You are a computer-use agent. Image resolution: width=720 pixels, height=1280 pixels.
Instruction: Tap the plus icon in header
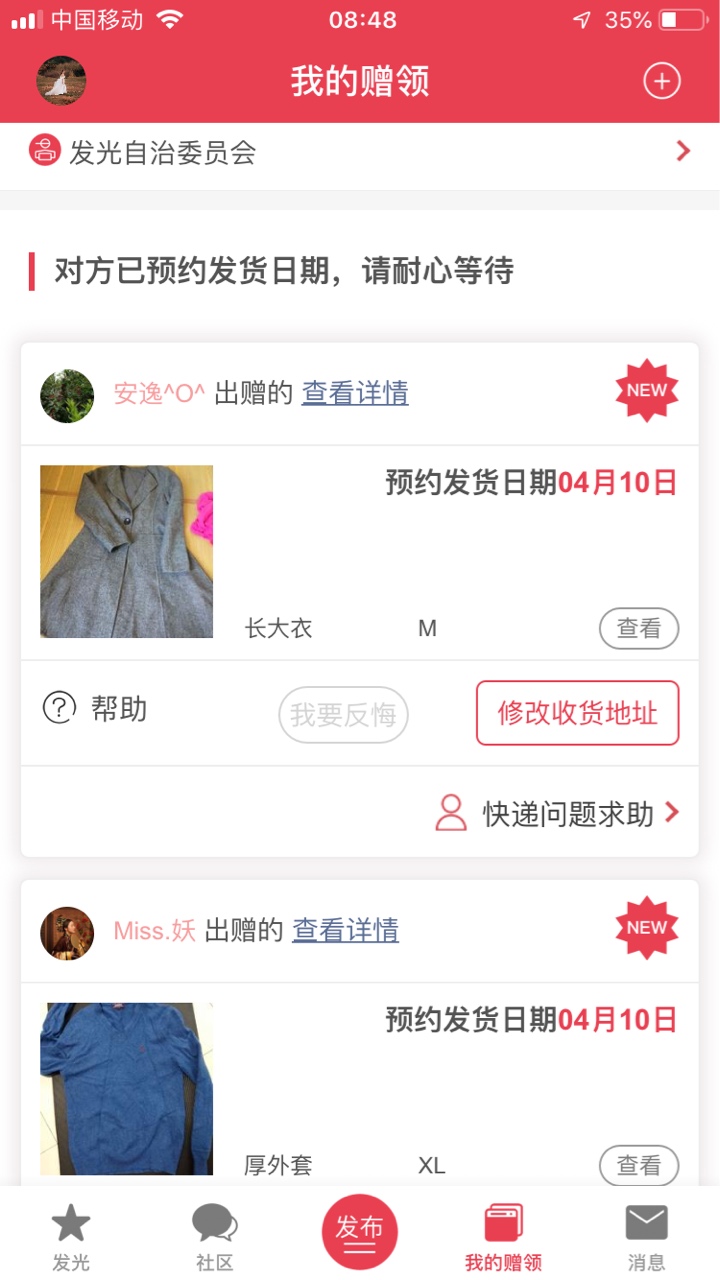click(x=662, y=81)
